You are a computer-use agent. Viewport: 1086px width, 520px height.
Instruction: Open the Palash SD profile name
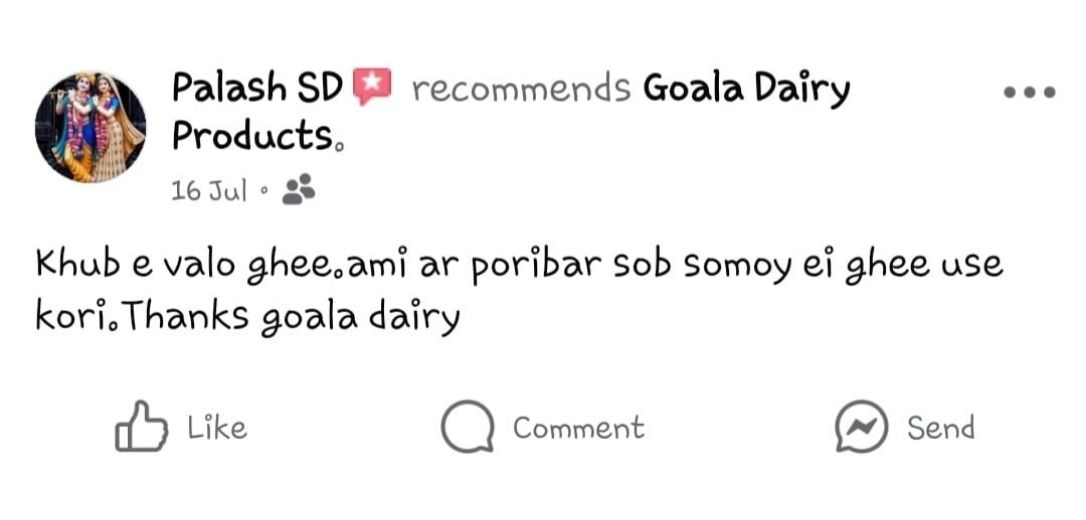coord(257,89)
